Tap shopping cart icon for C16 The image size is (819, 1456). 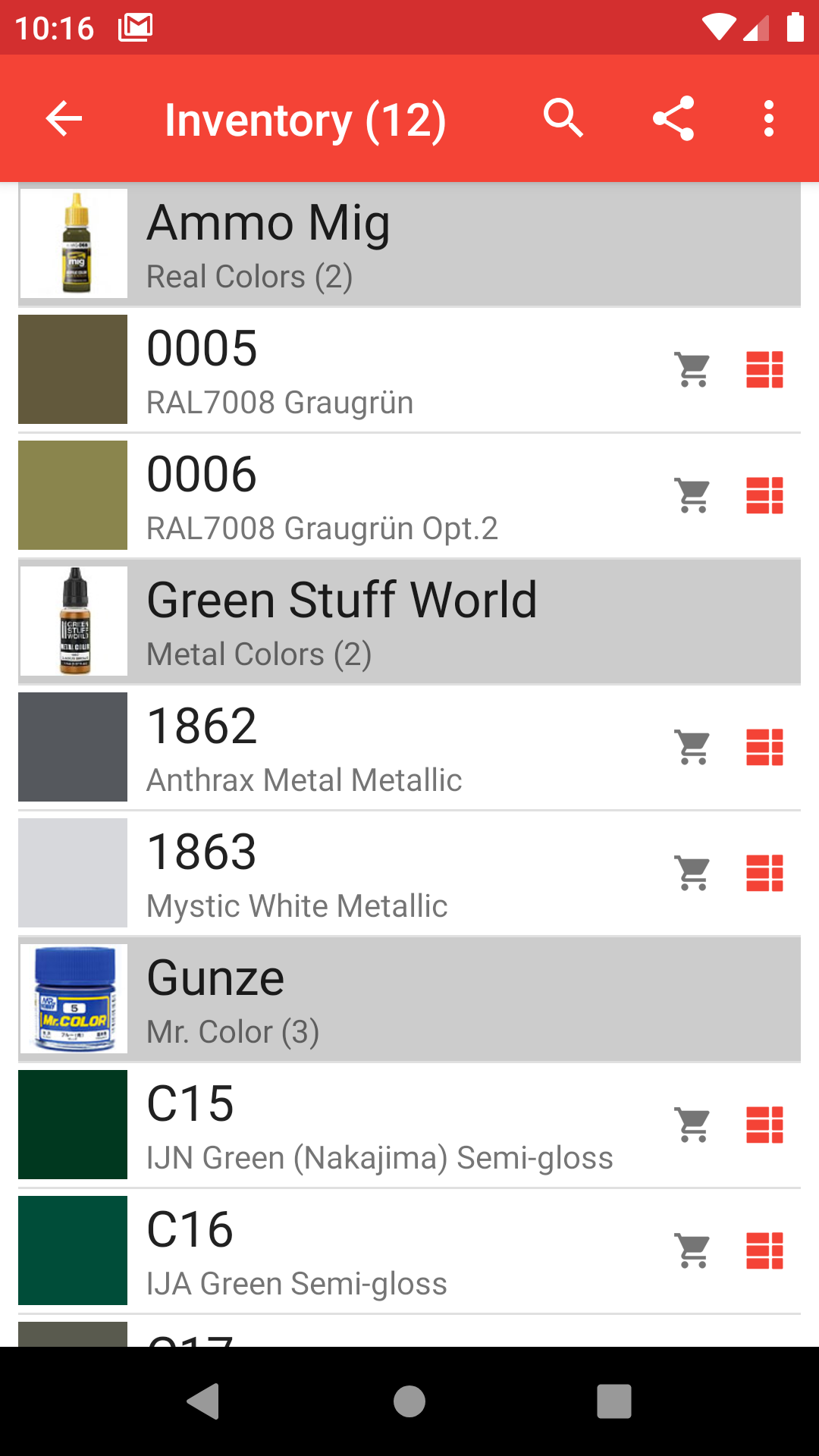click(693, 1251)
